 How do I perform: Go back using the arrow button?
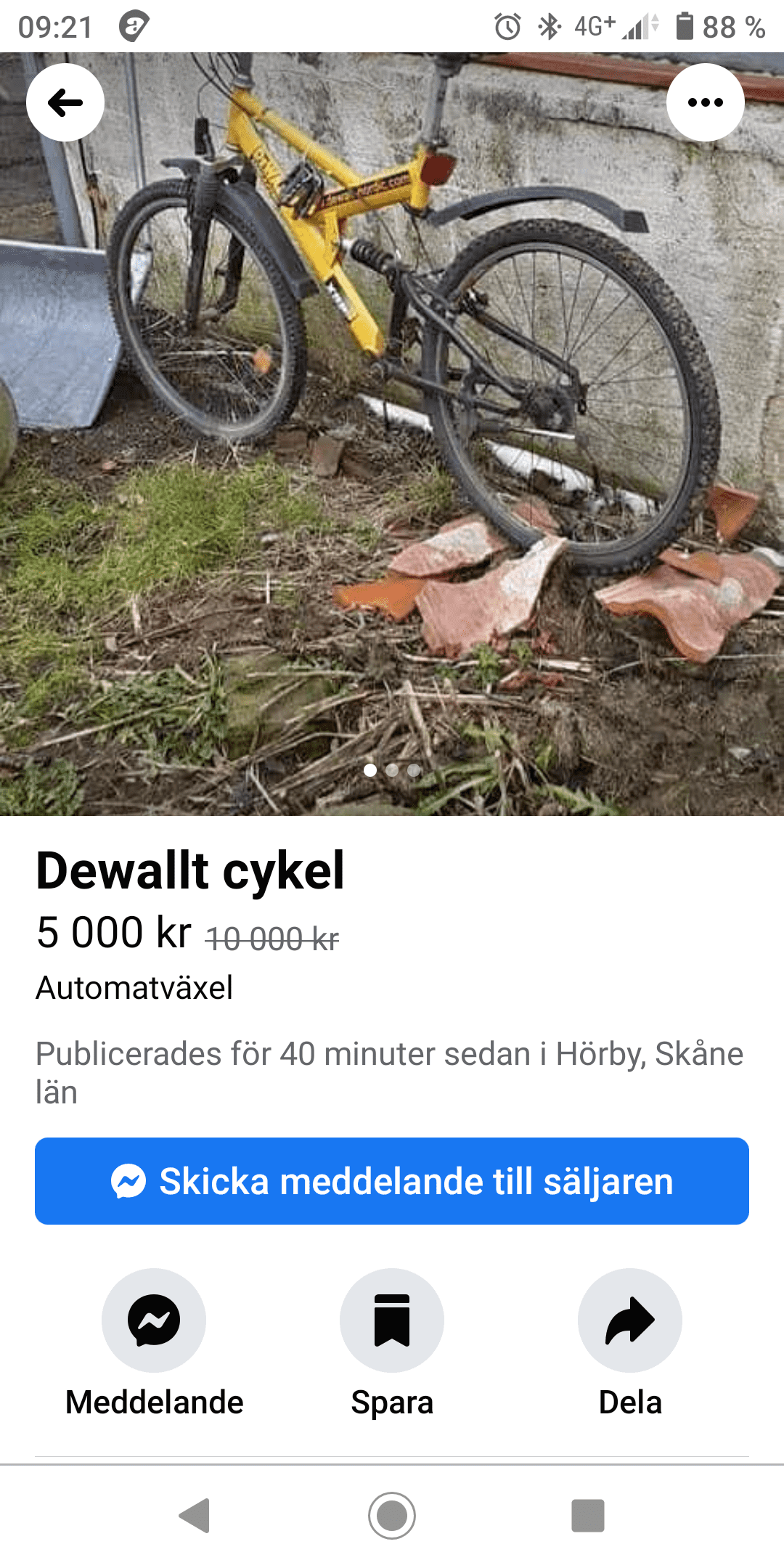[65, 102]
